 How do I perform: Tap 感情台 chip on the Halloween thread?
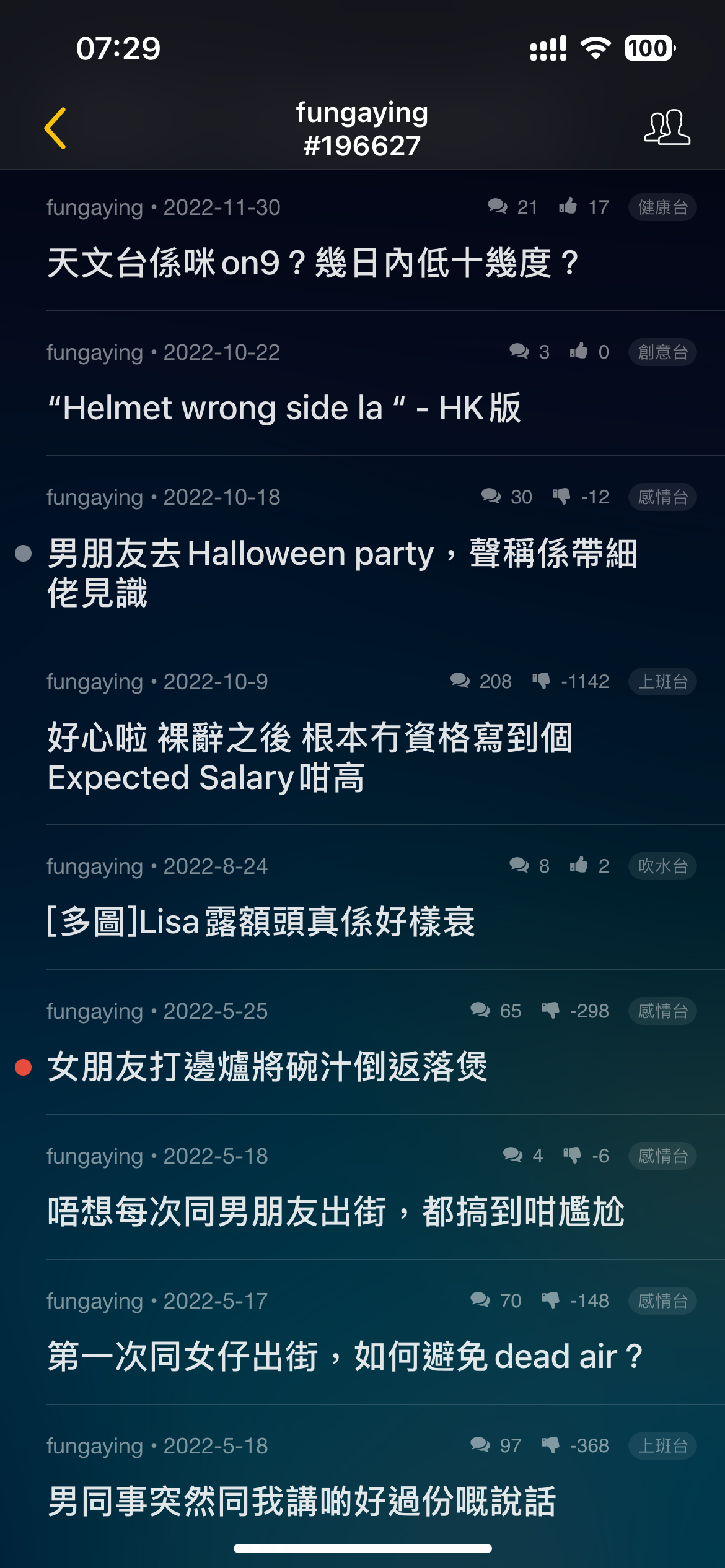pos(662,497)
